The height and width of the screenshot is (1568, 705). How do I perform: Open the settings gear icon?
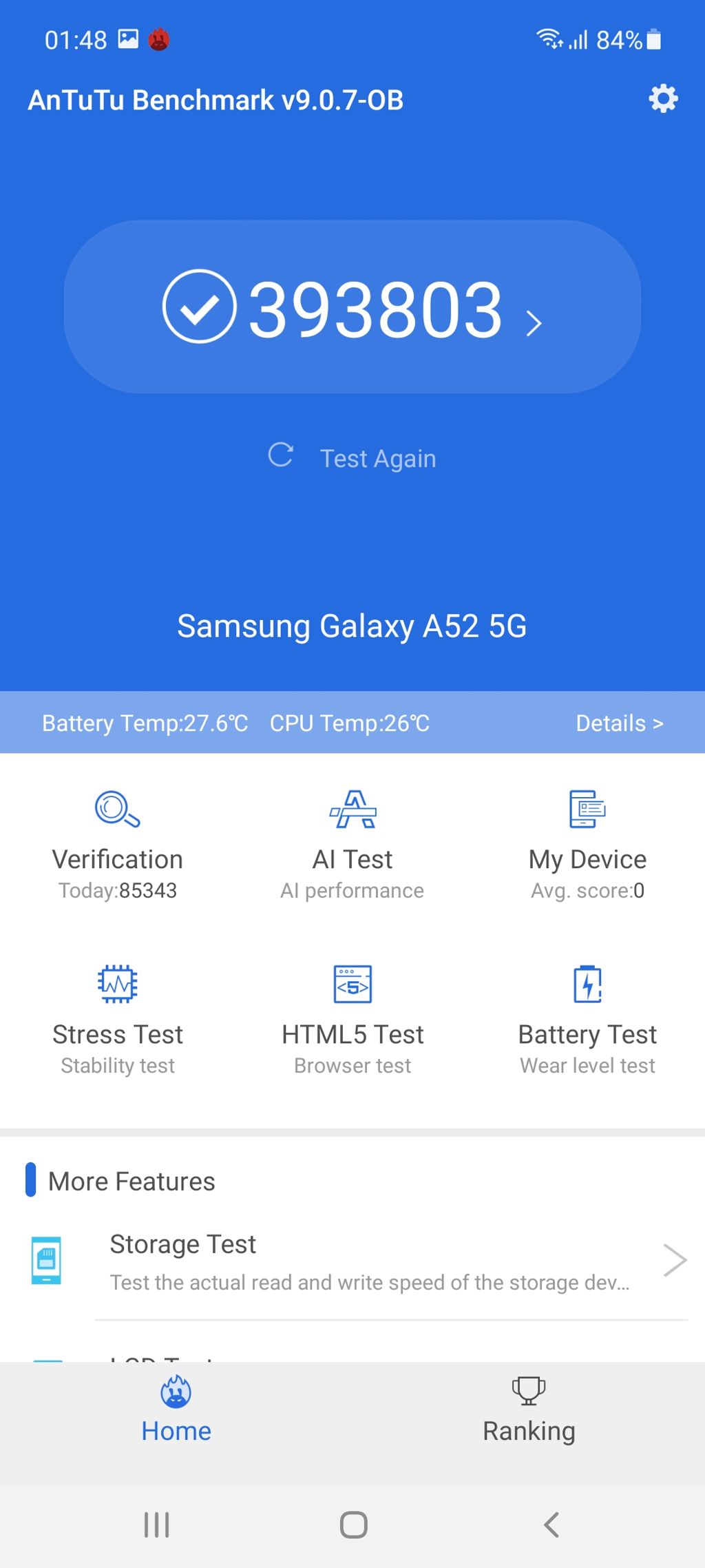[x=663, y=99]
